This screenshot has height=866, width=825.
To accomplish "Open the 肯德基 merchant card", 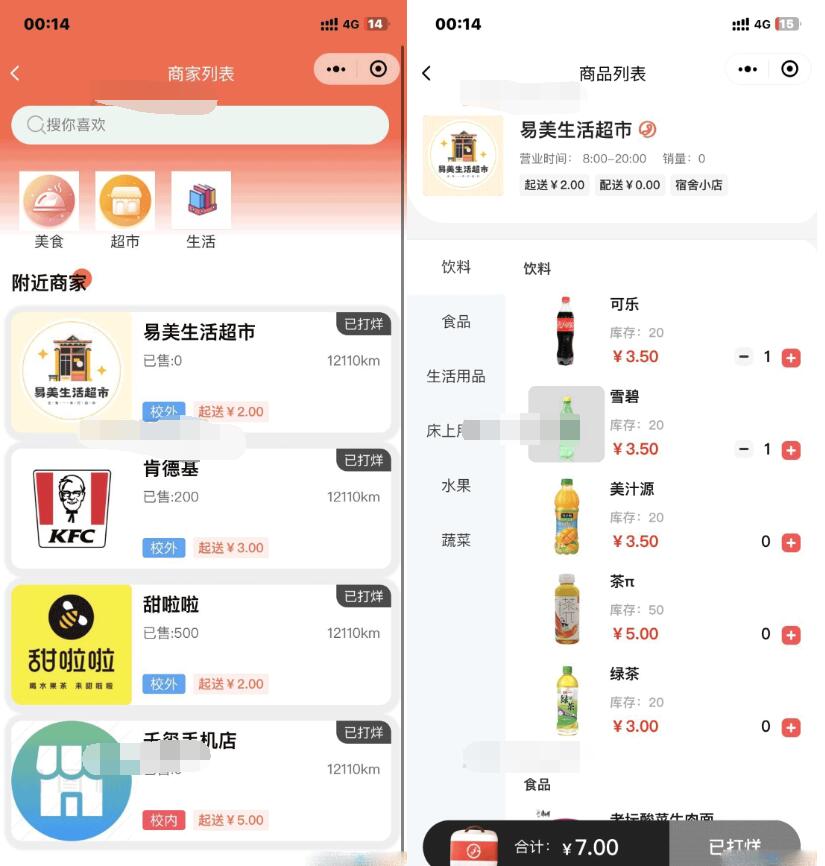I will click(200, 510).
